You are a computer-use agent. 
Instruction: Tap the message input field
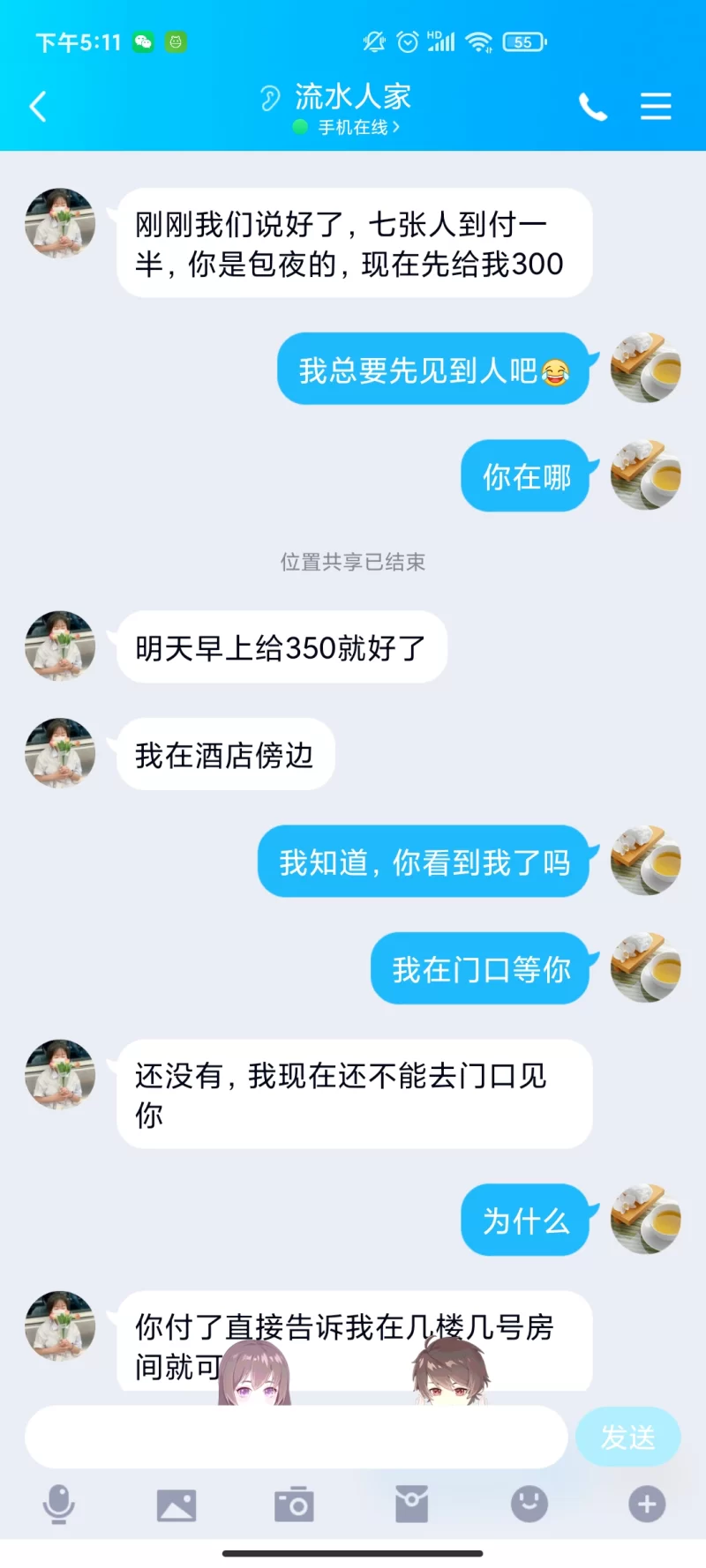296,1437
